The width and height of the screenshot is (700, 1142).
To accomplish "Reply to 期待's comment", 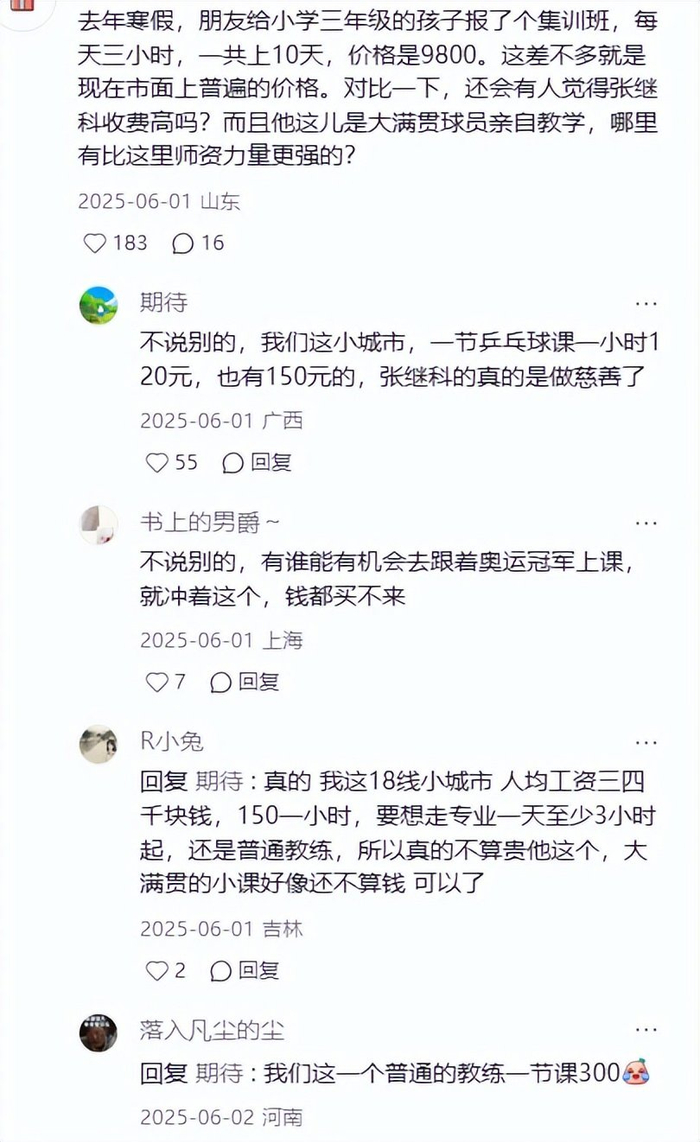I will pos(257,462).
